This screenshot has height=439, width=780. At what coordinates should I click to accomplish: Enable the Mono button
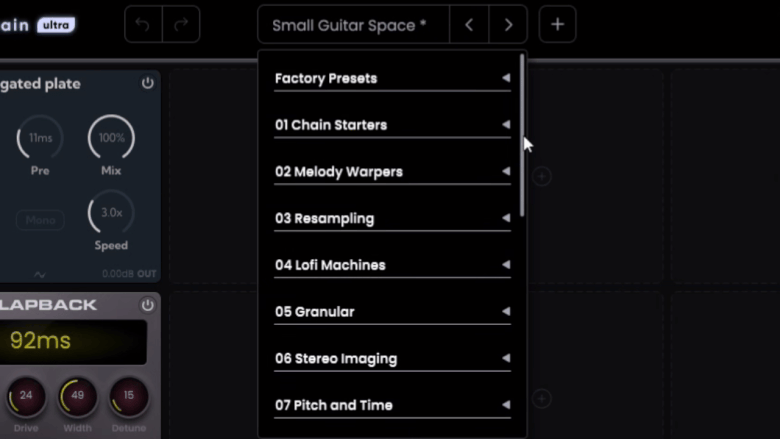(x=40, y=220)
